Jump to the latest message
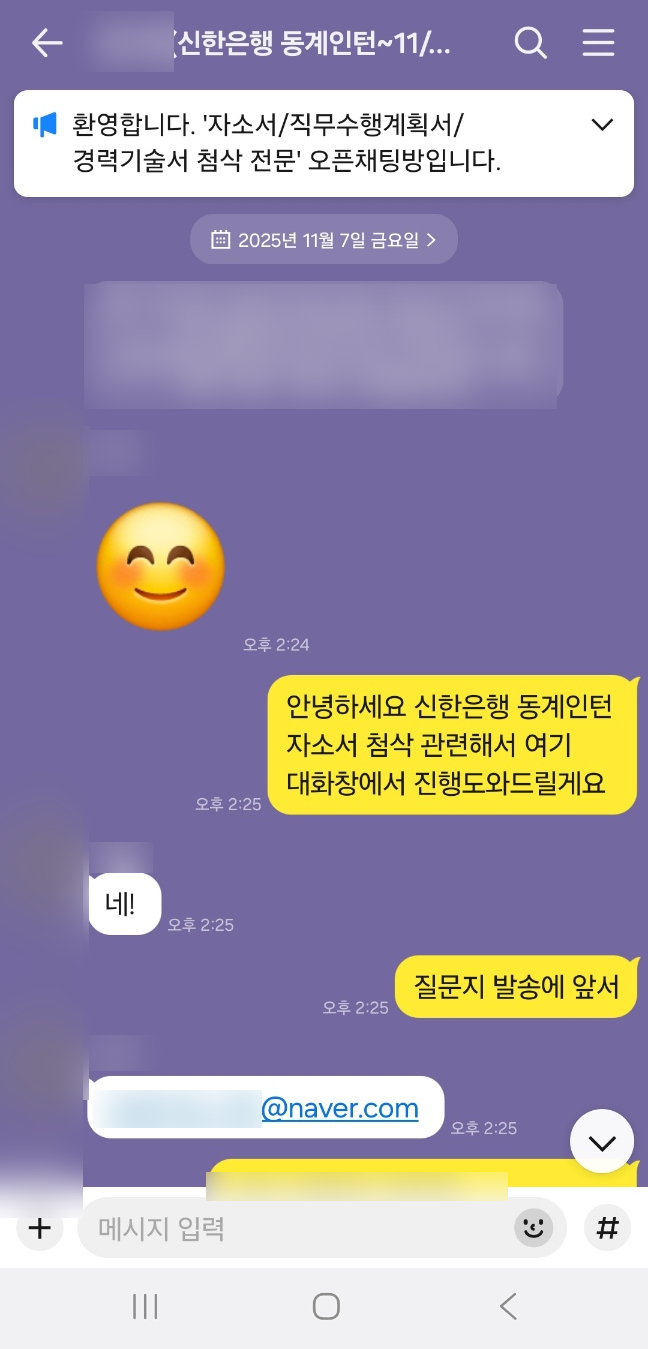The height and width of the screenshot is (1349, 648). point(602,1142)
